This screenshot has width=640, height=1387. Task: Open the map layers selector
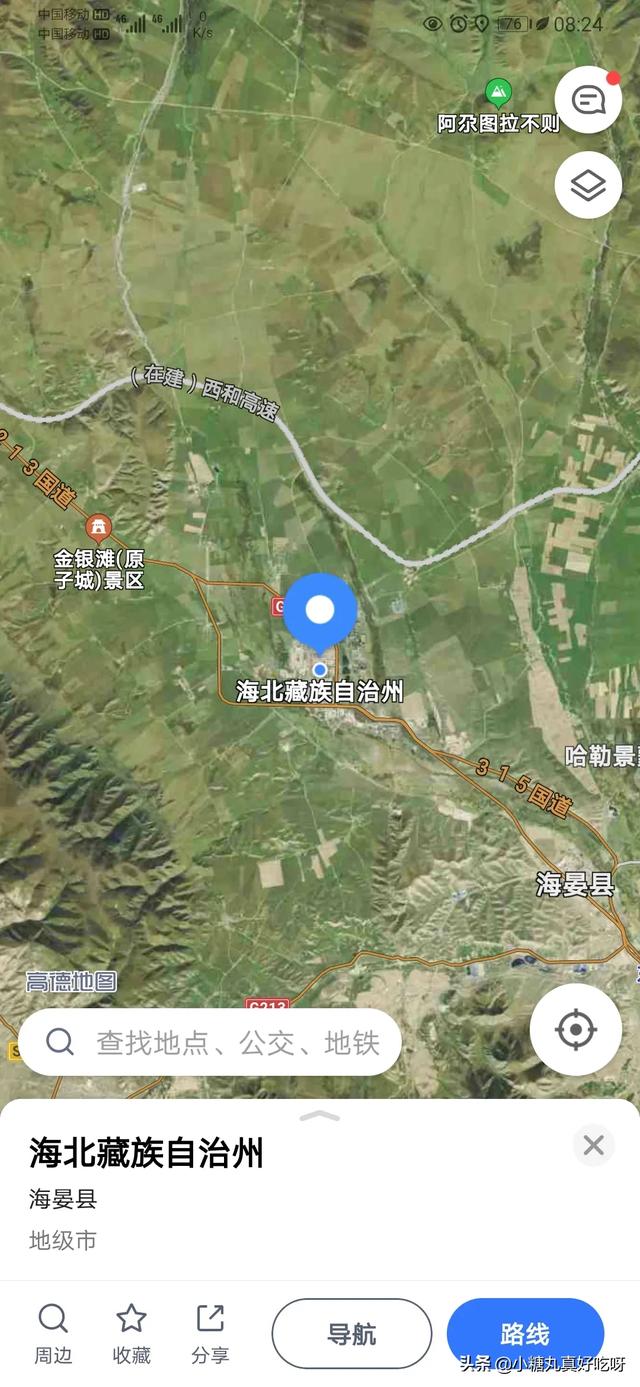(x=588, y=185)
